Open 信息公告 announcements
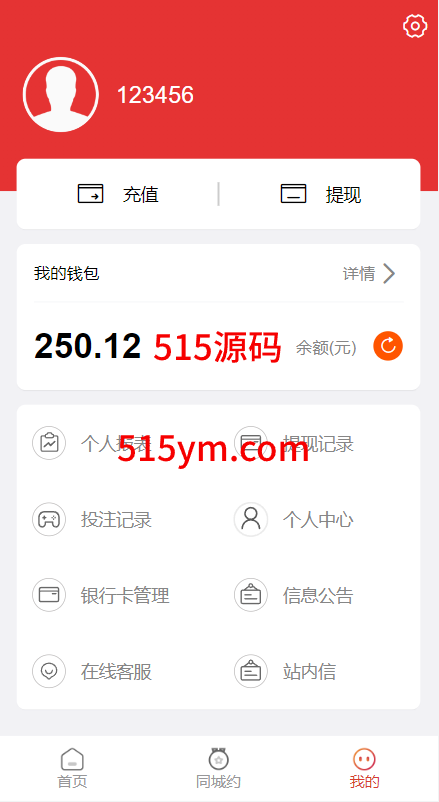This screenshot has height=802, width=439. [294, 595]
